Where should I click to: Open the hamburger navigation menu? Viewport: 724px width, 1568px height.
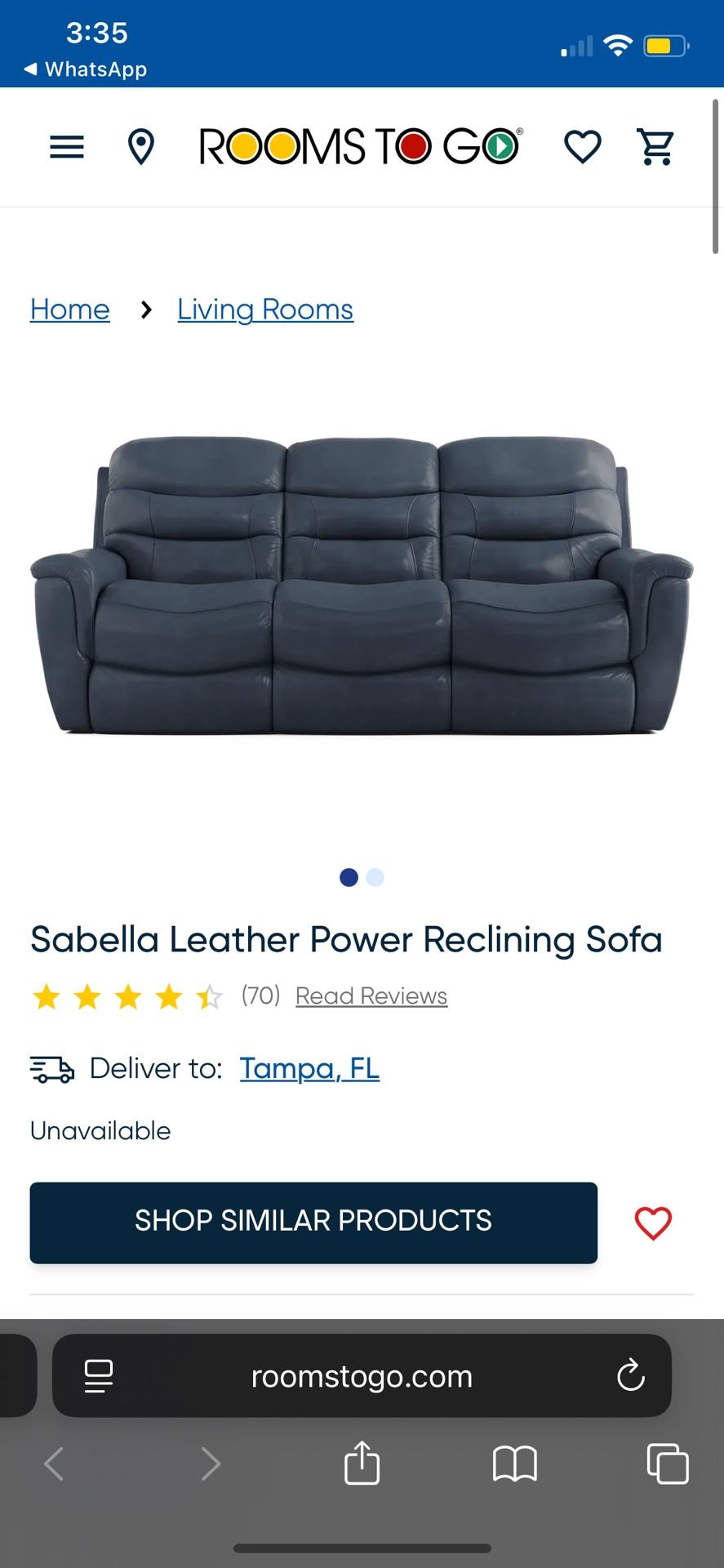tap(66, 147)
